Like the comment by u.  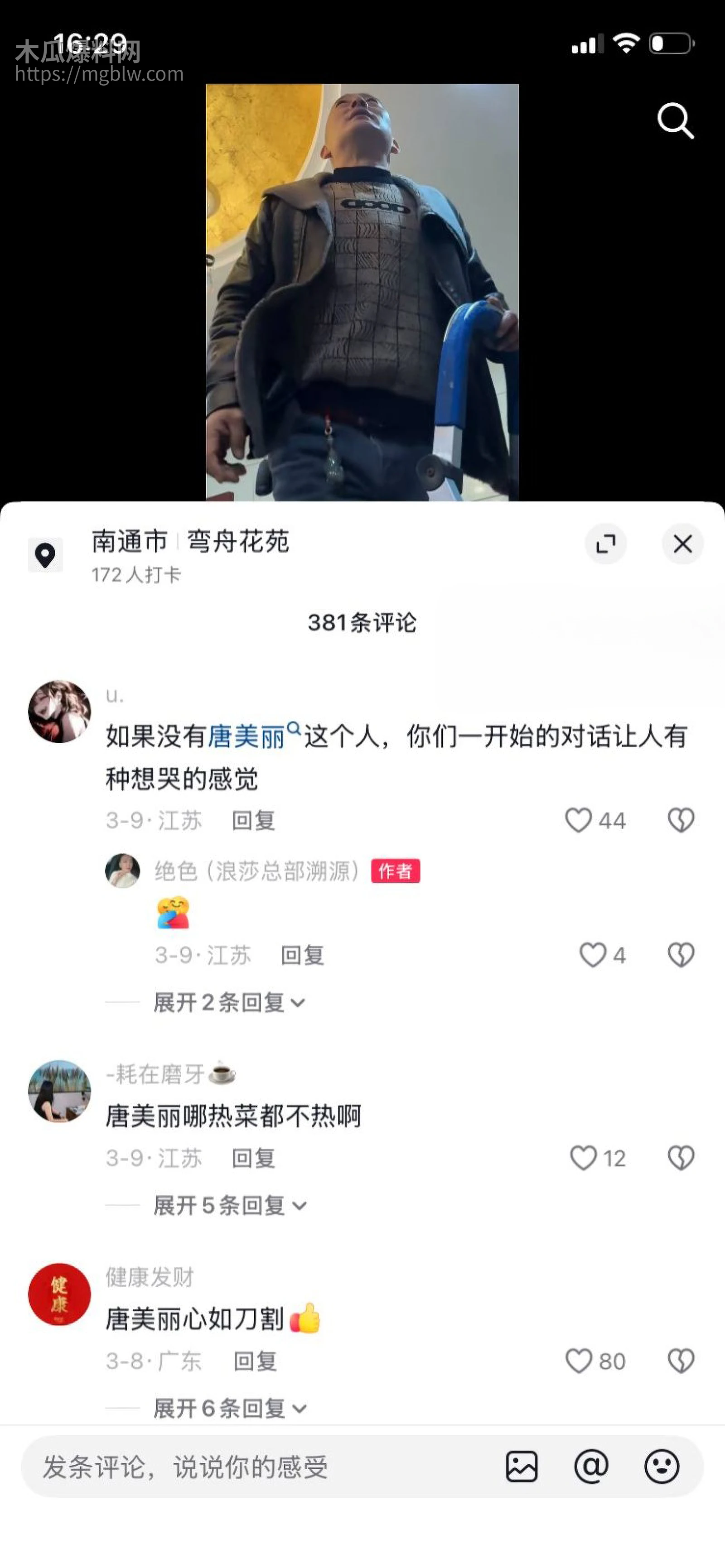coord(579,819)
